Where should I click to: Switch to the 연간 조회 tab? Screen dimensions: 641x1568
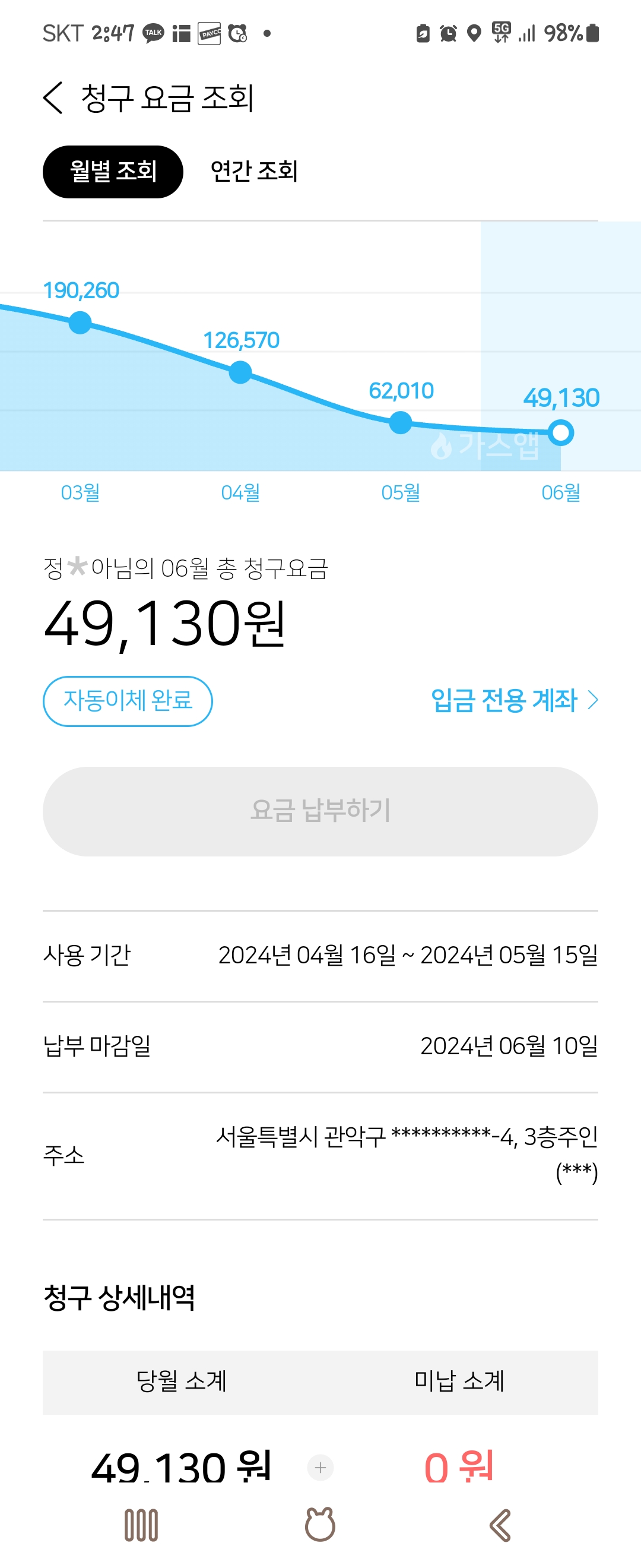click(x=253, y=172)
